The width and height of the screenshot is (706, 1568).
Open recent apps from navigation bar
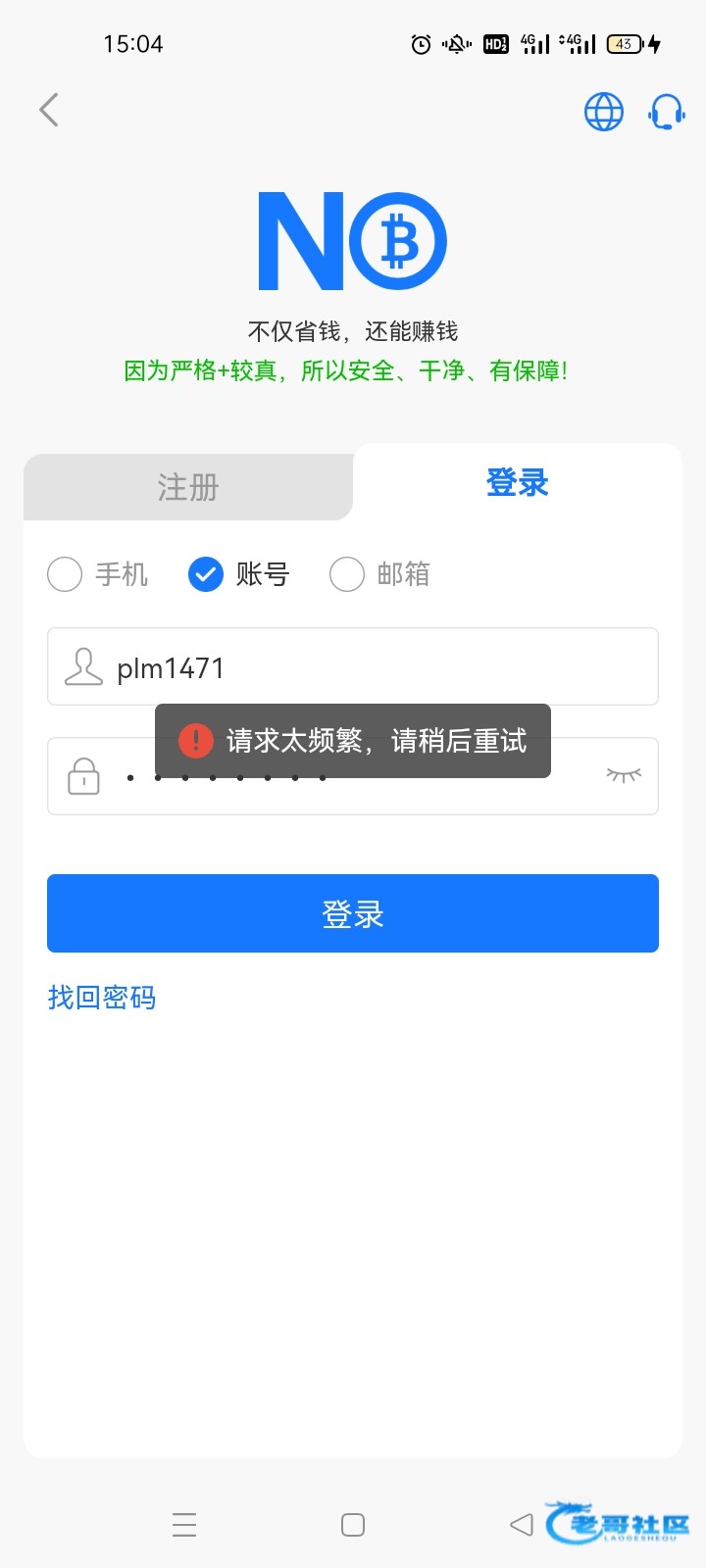point(184,1525)
